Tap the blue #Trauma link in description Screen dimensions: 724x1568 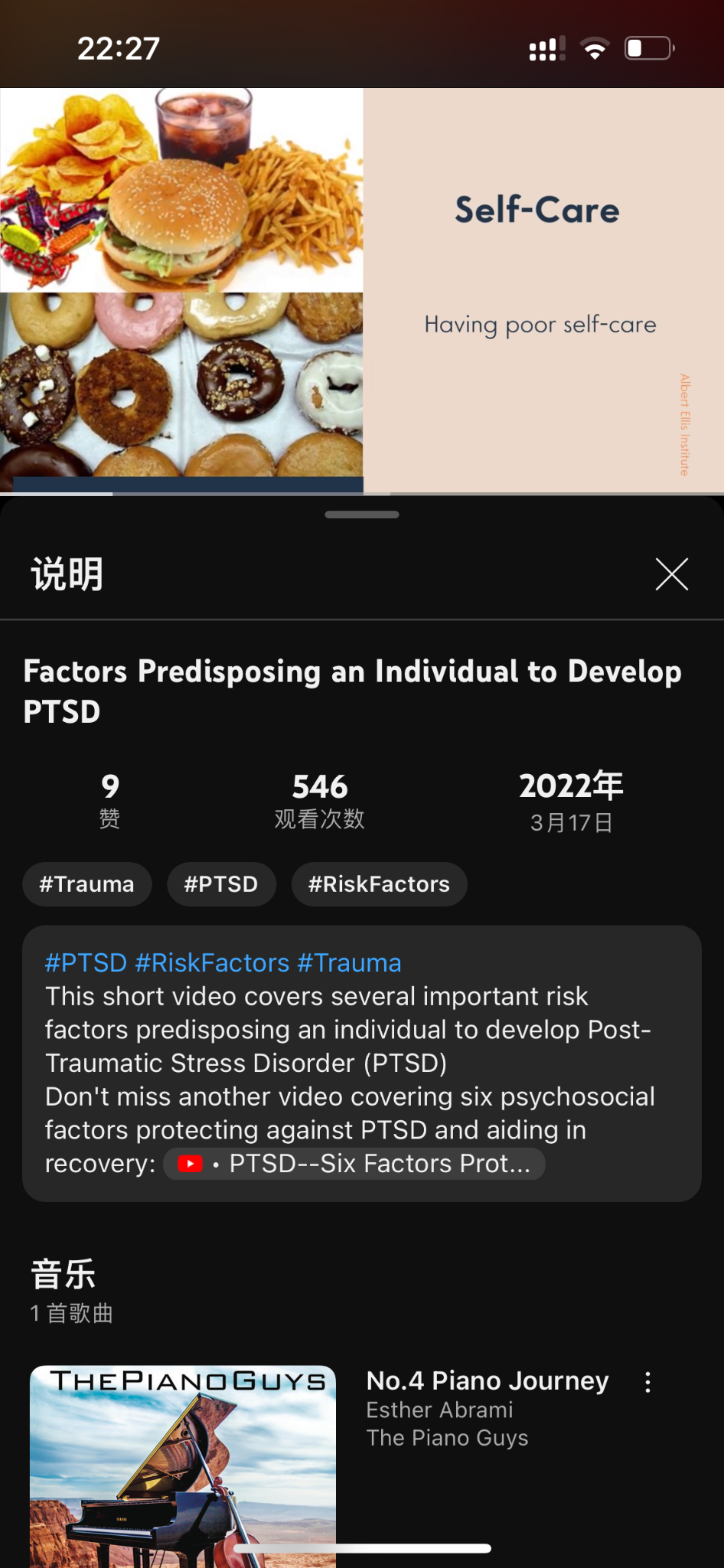pyautogui.click(x=349, y=962)
